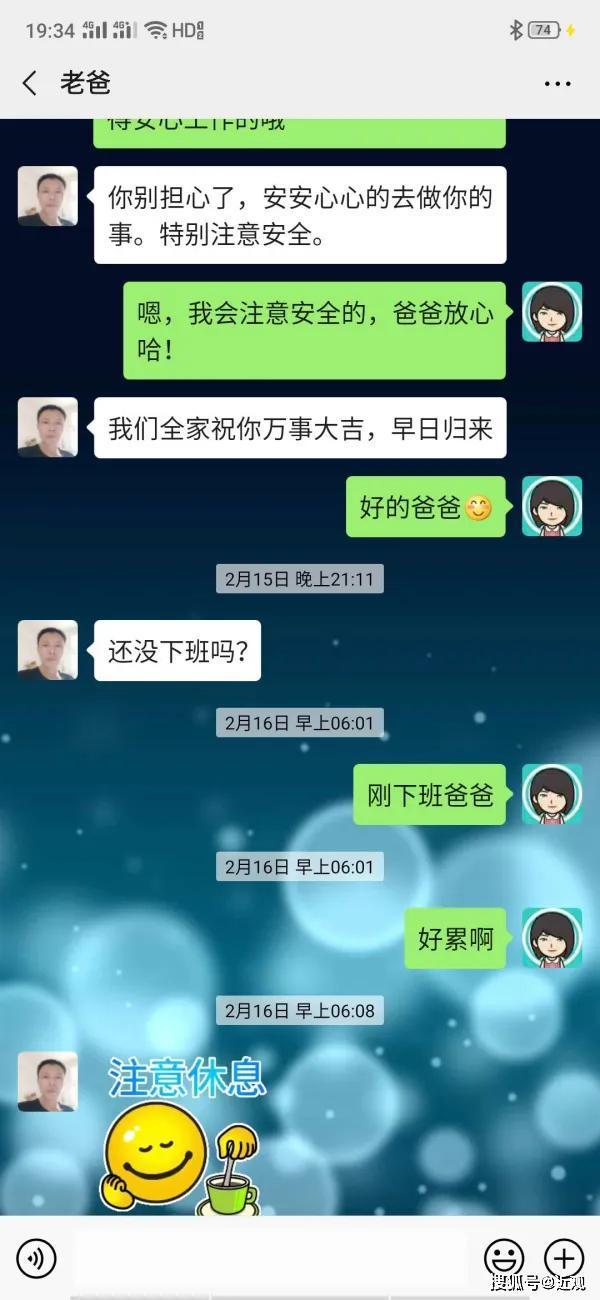600x1300 pixels.
Task: Go back from the 老爸 chat
Action: (30, 83)
